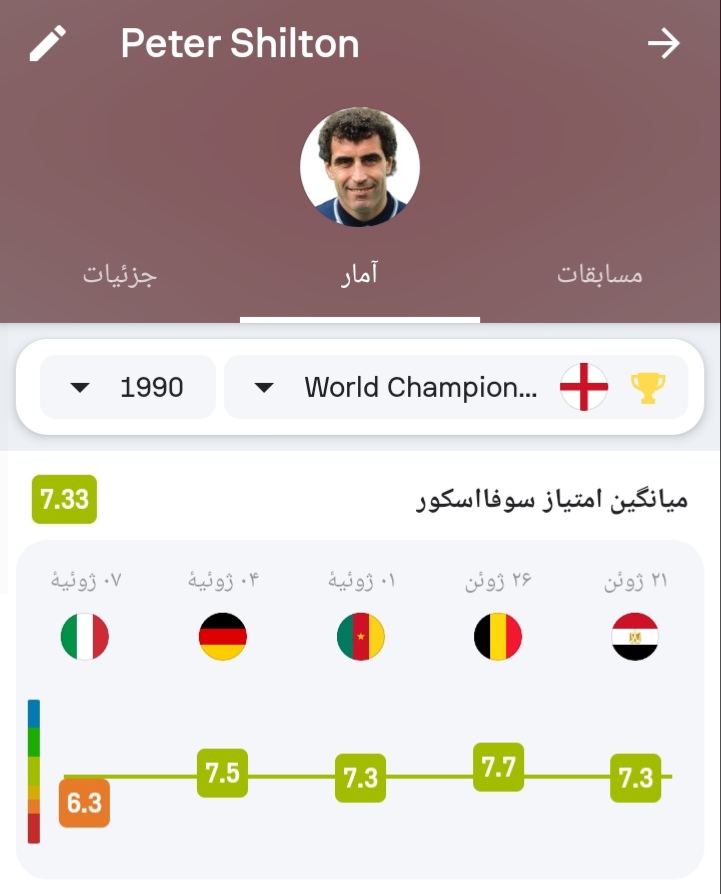View the 7.7 rating against Belgium
The height and width of the screenshot is (894, 721).
pos(498,767)
